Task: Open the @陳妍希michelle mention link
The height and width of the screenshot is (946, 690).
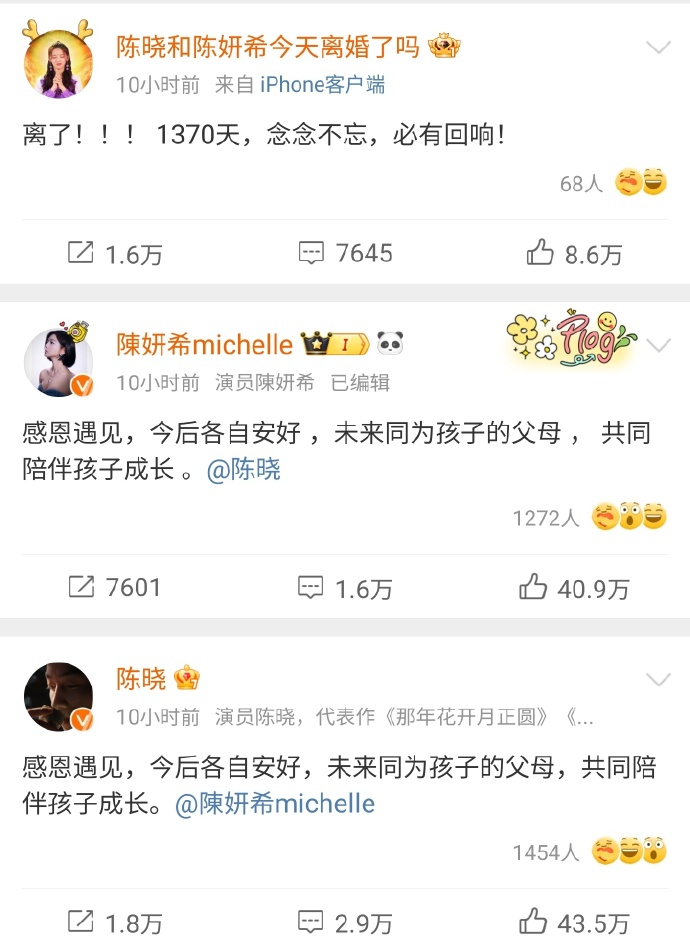Action: point(275,804)
